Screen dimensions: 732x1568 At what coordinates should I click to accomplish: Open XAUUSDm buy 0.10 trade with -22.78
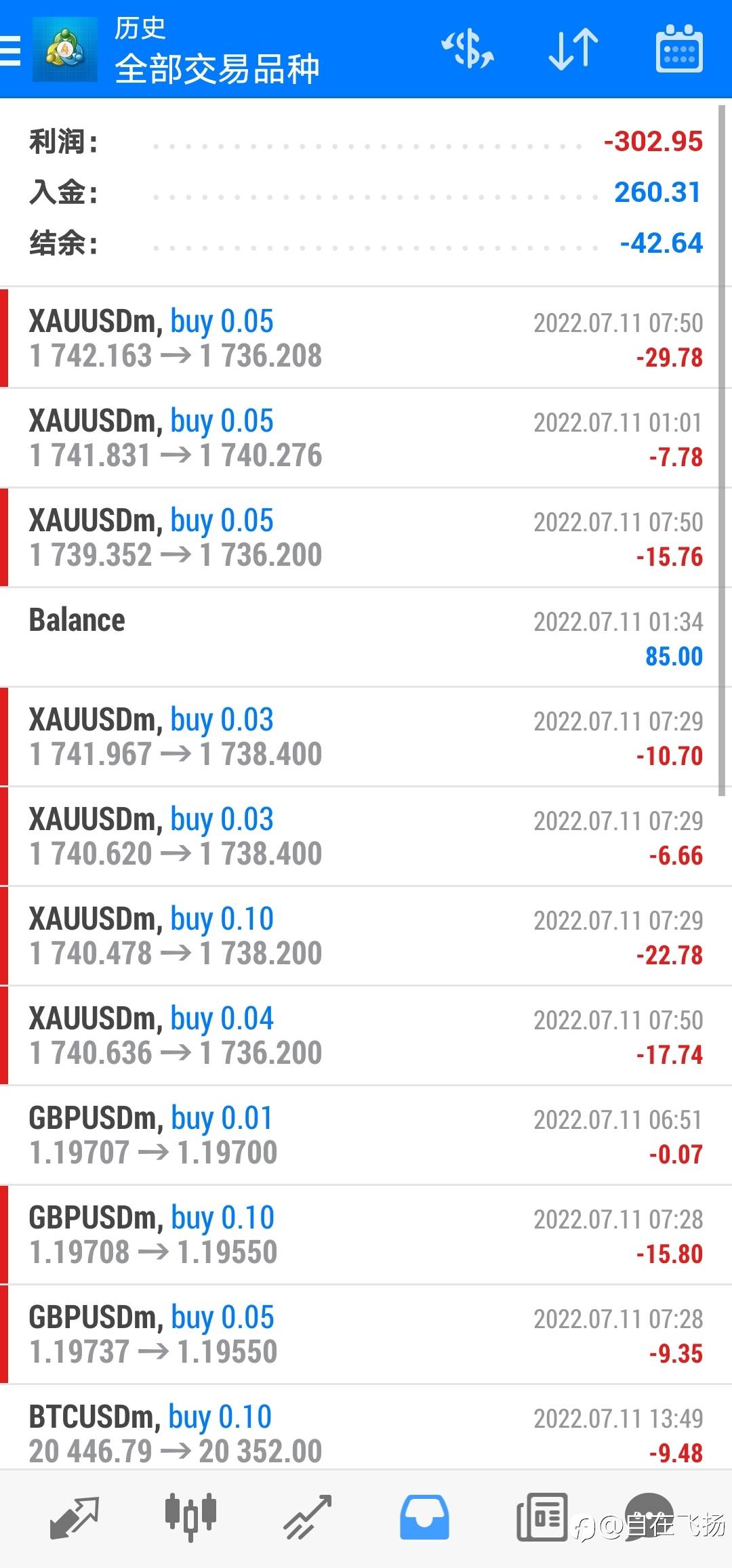[x=366, y=936]
